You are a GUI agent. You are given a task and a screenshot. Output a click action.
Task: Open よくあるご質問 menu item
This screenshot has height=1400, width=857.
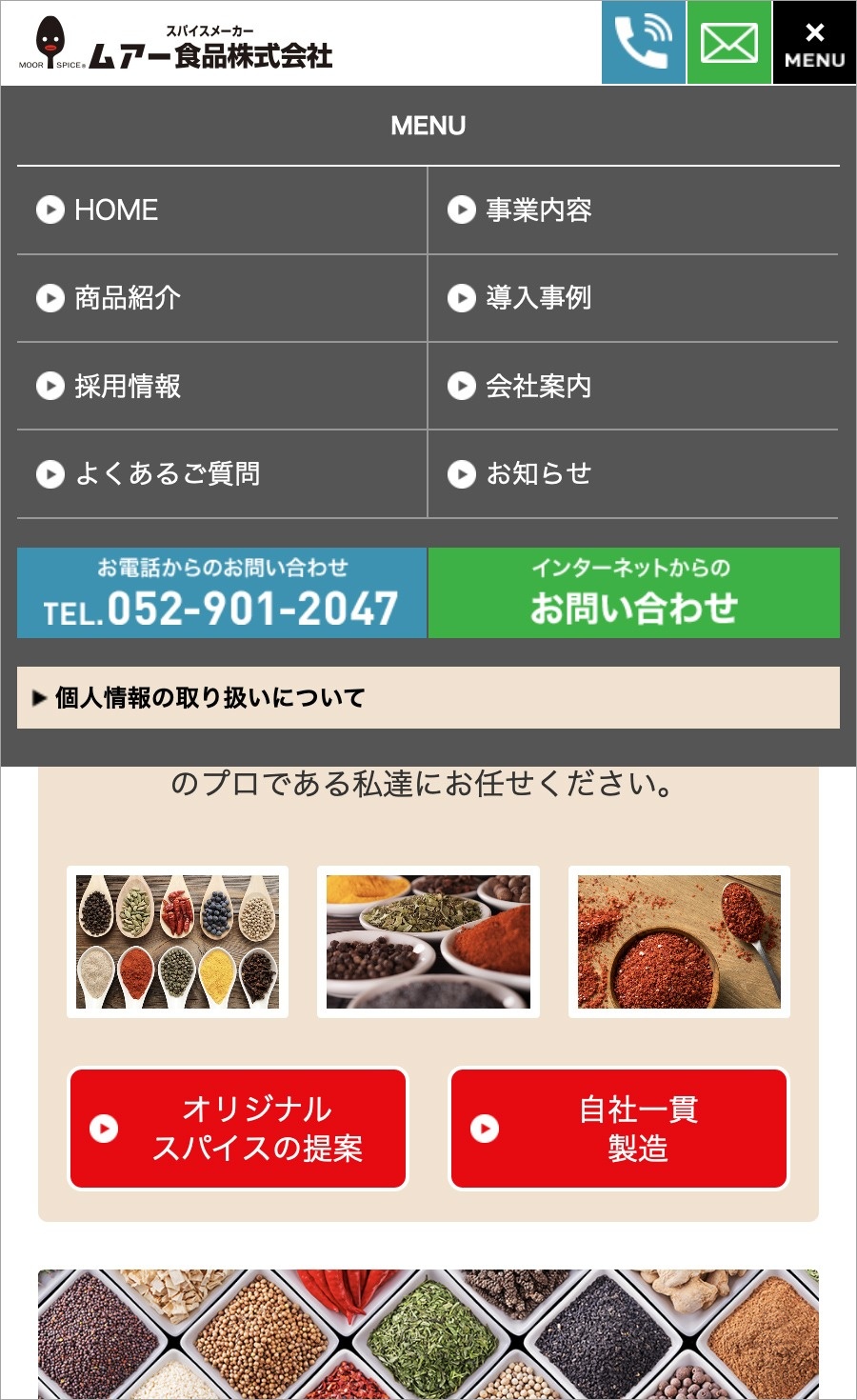(x=222, y=474)
